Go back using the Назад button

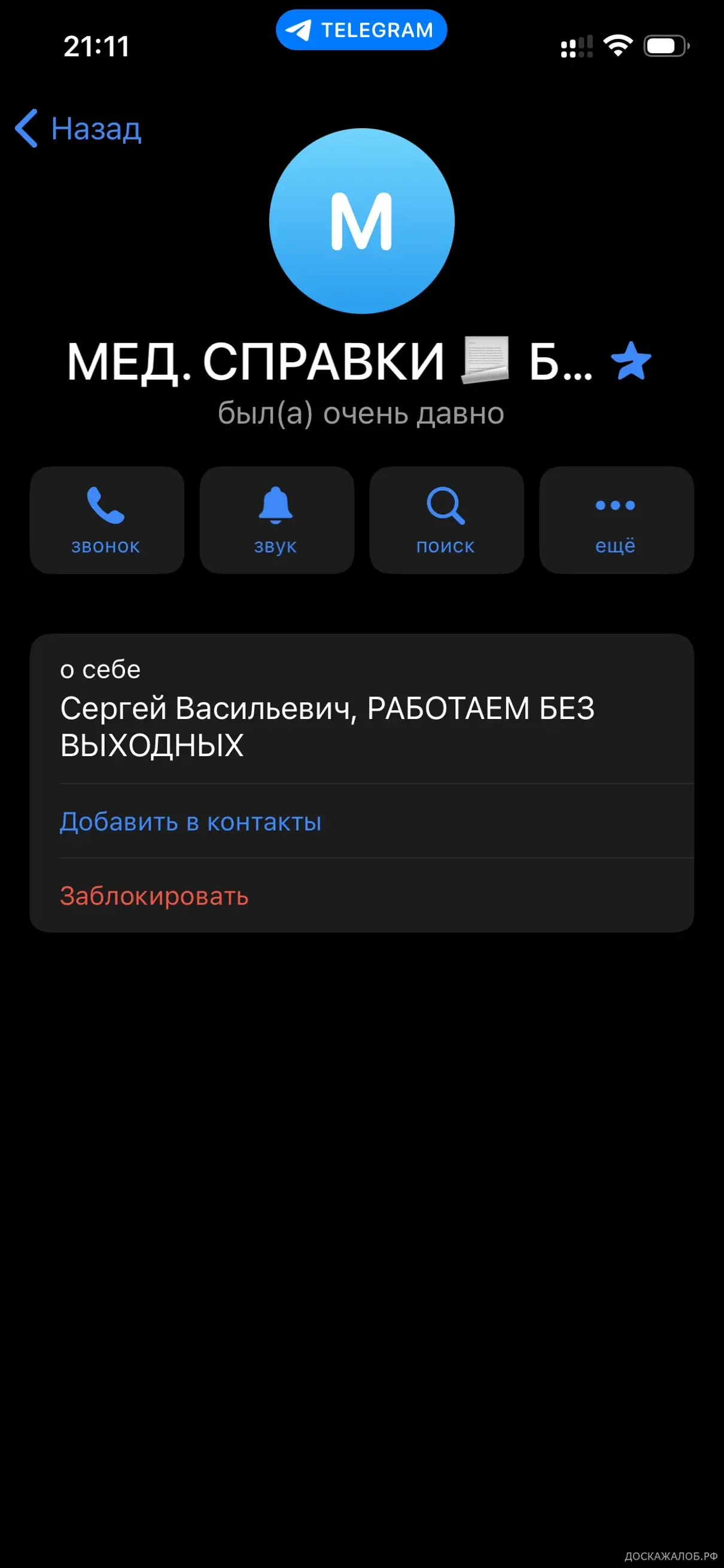[79, 129]
